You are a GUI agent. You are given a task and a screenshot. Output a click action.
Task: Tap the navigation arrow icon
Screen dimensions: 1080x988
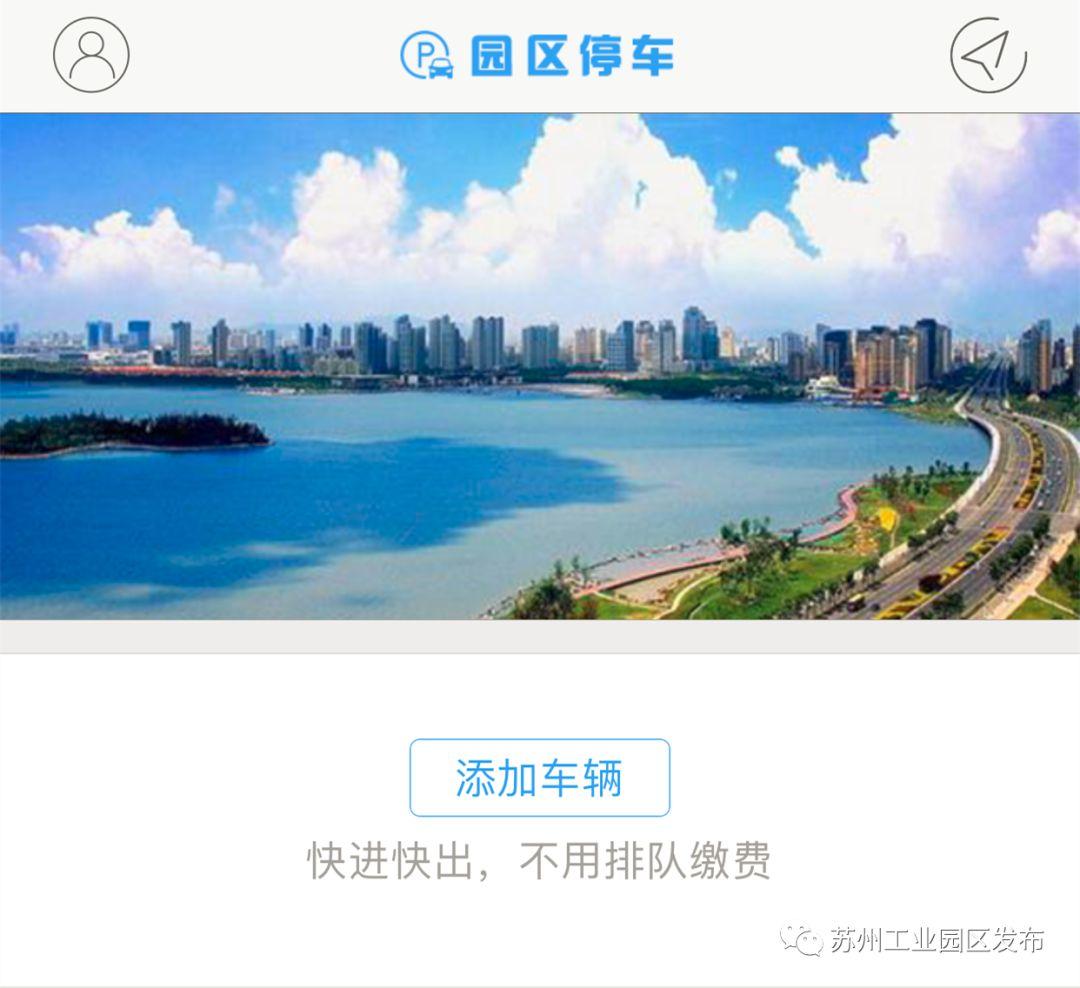coord(988,56)
